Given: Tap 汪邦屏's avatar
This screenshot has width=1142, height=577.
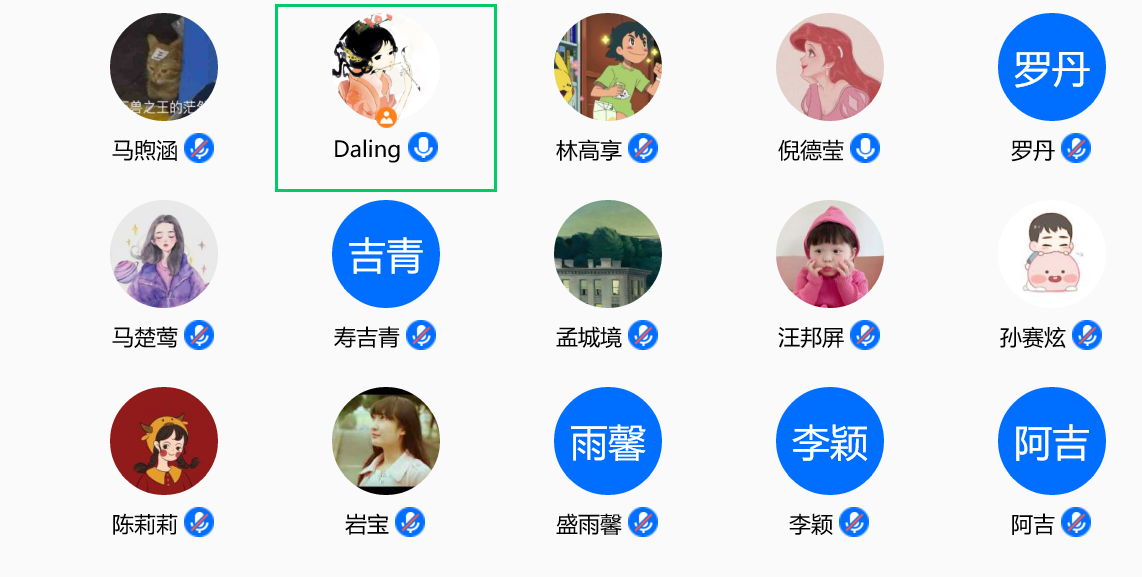Looking at the screenshot, I should (x=830, y=254).
